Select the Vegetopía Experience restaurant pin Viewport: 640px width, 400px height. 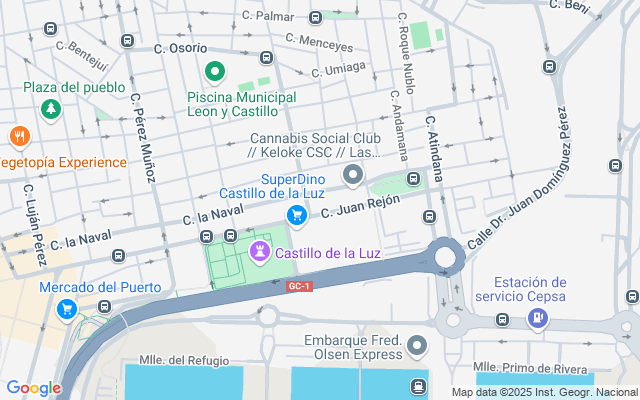(17, 137)
